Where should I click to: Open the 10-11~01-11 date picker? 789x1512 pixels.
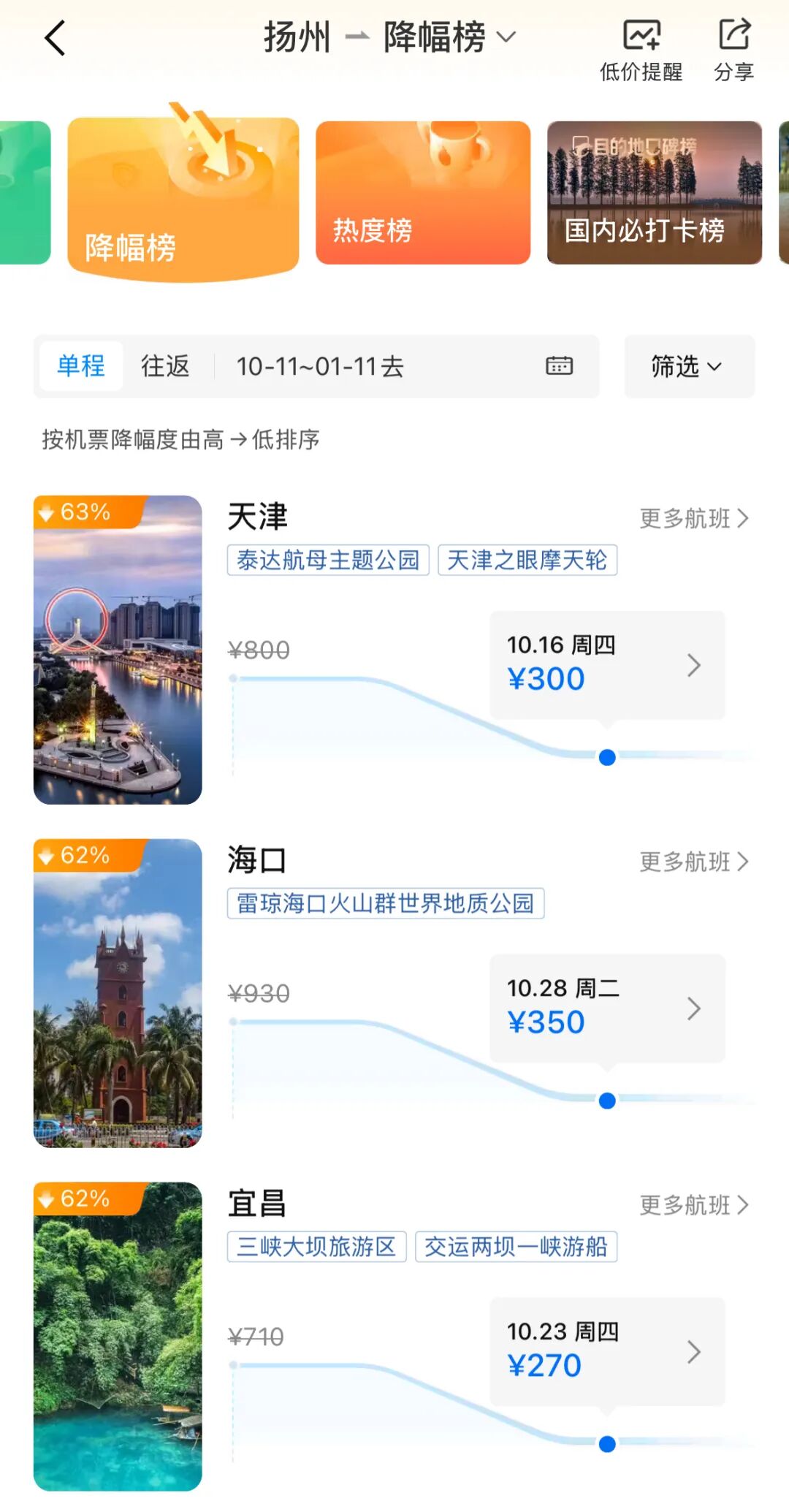[403, 366]
